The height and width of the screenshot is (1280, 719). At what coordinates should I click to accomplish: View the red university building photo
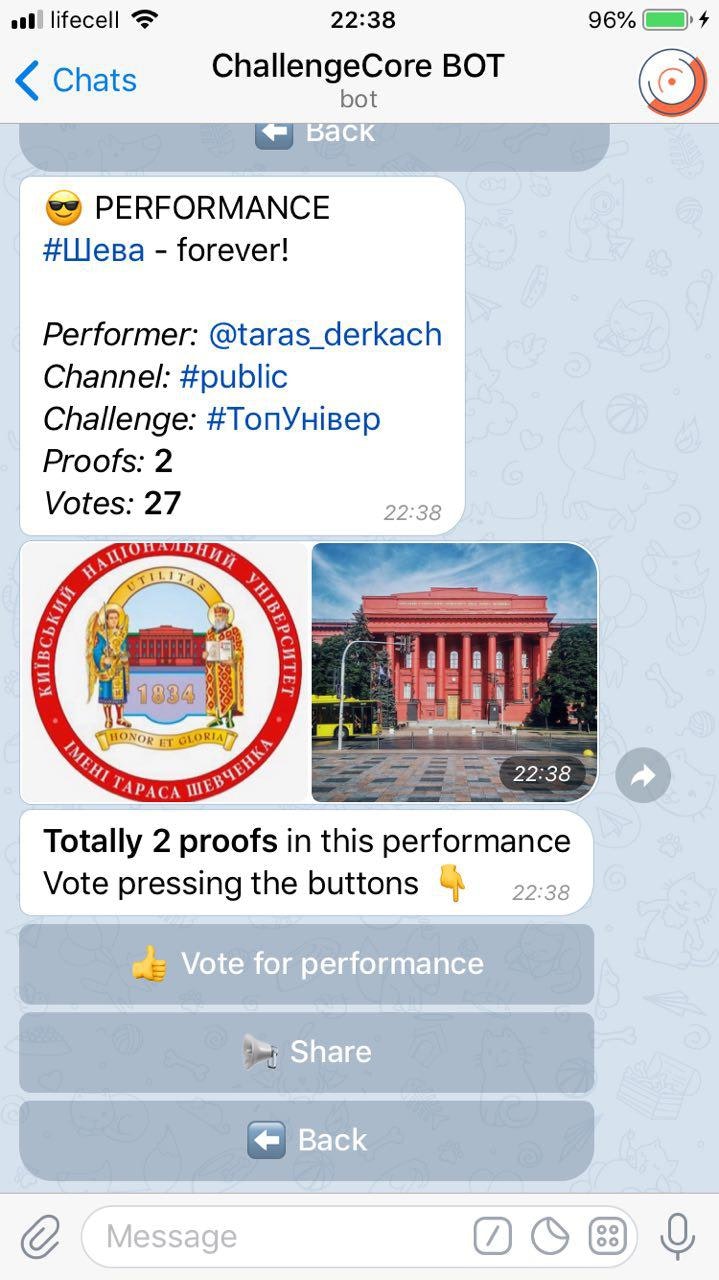pyautogui.click(x=454, y=672)
